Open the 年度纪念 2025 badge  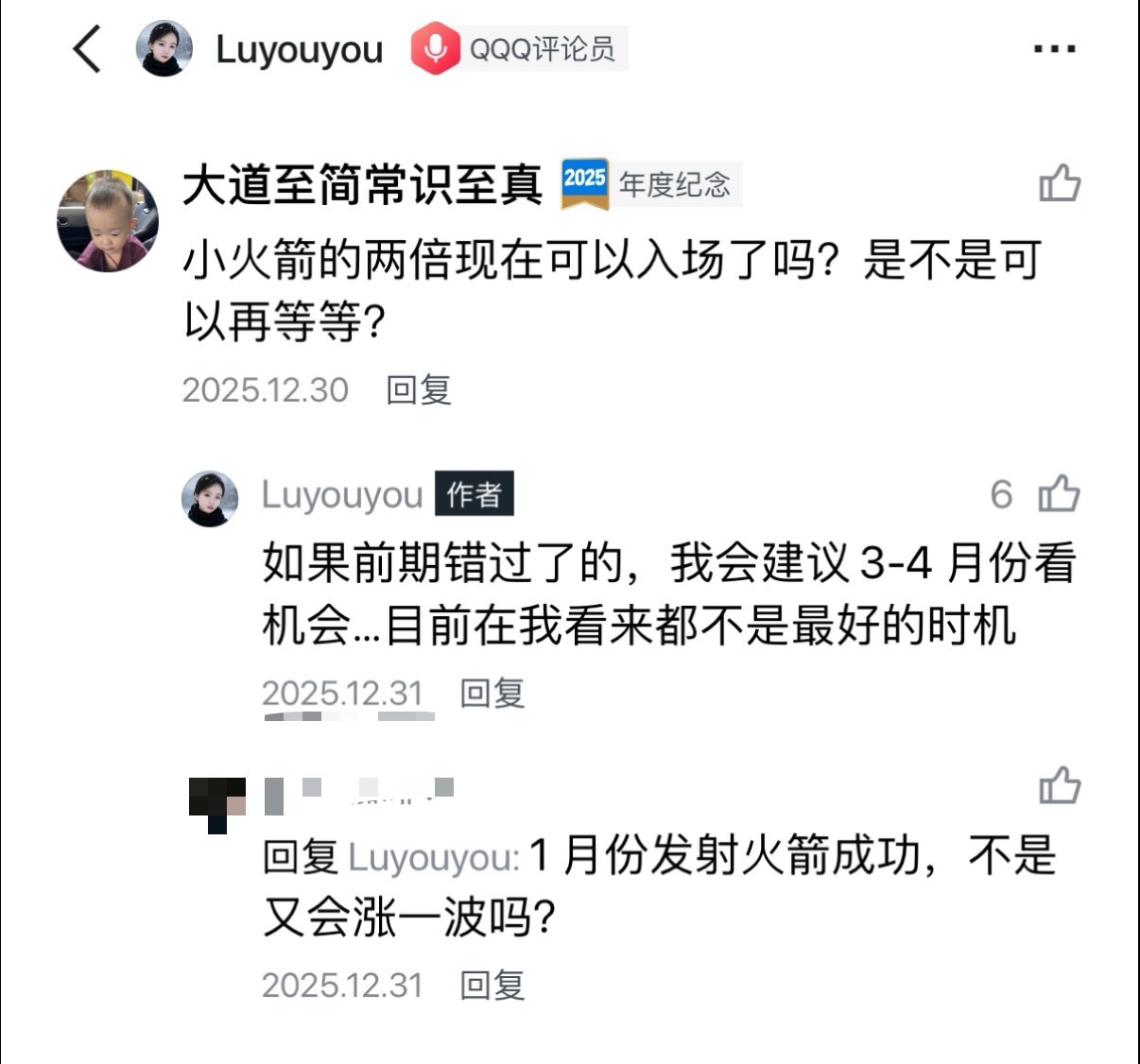(651, 183)
